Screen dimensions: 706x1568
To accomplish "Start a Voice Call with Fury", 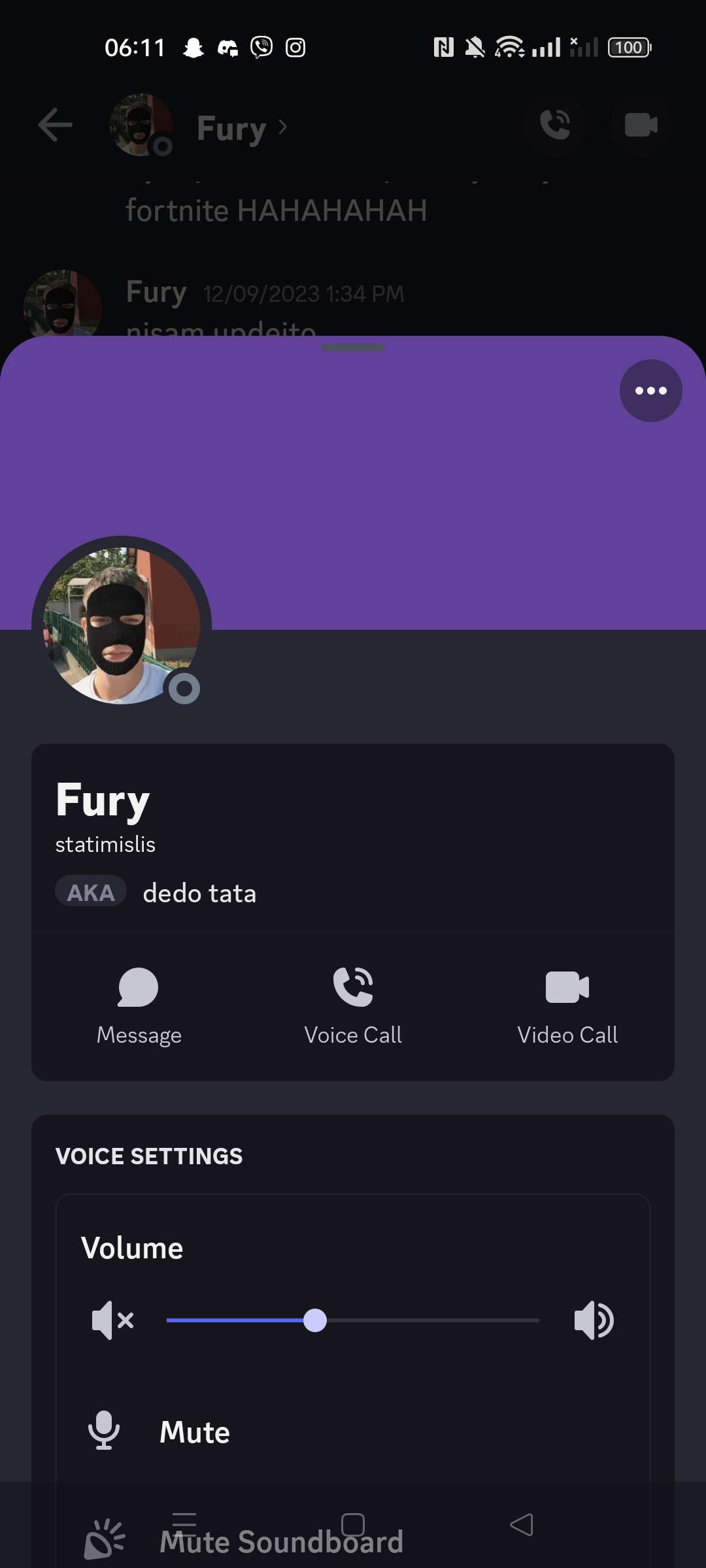I will (x=353, y=1007).
